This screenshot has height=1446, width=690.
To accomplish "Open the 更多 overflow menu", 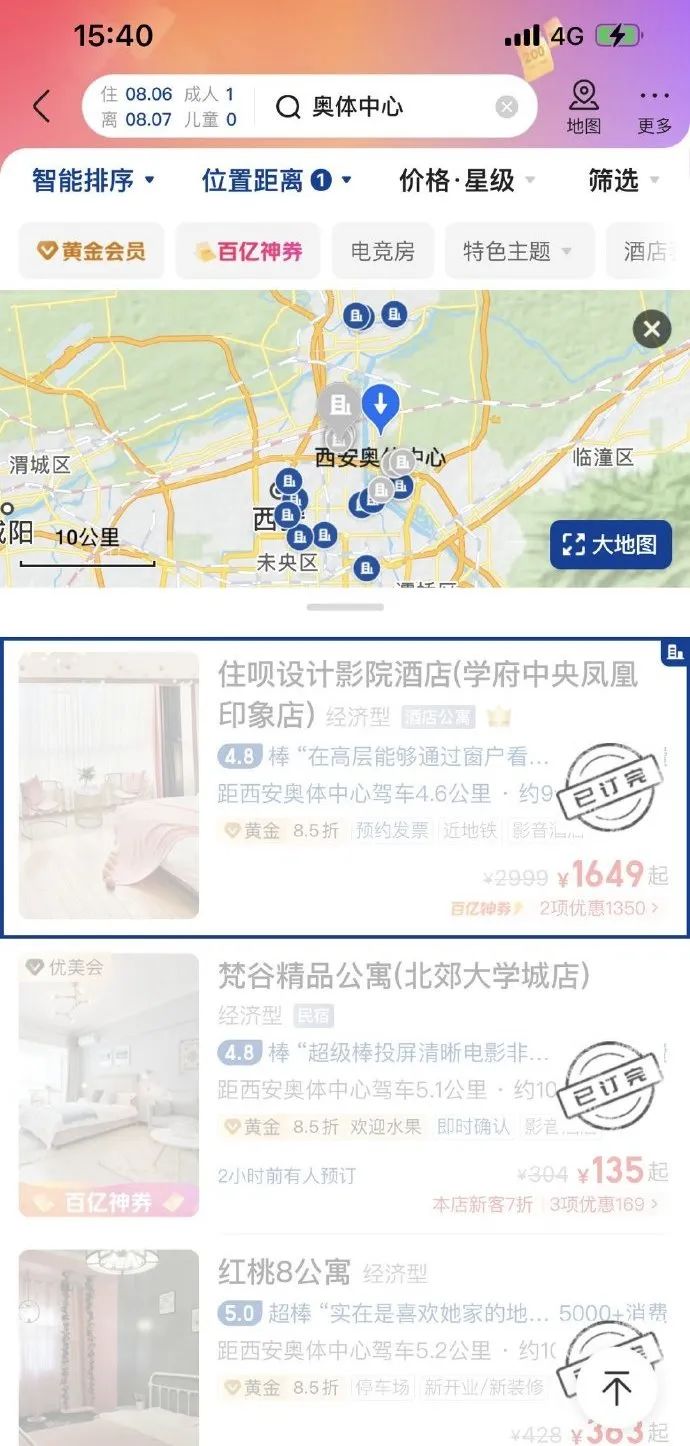I will 655,107.
